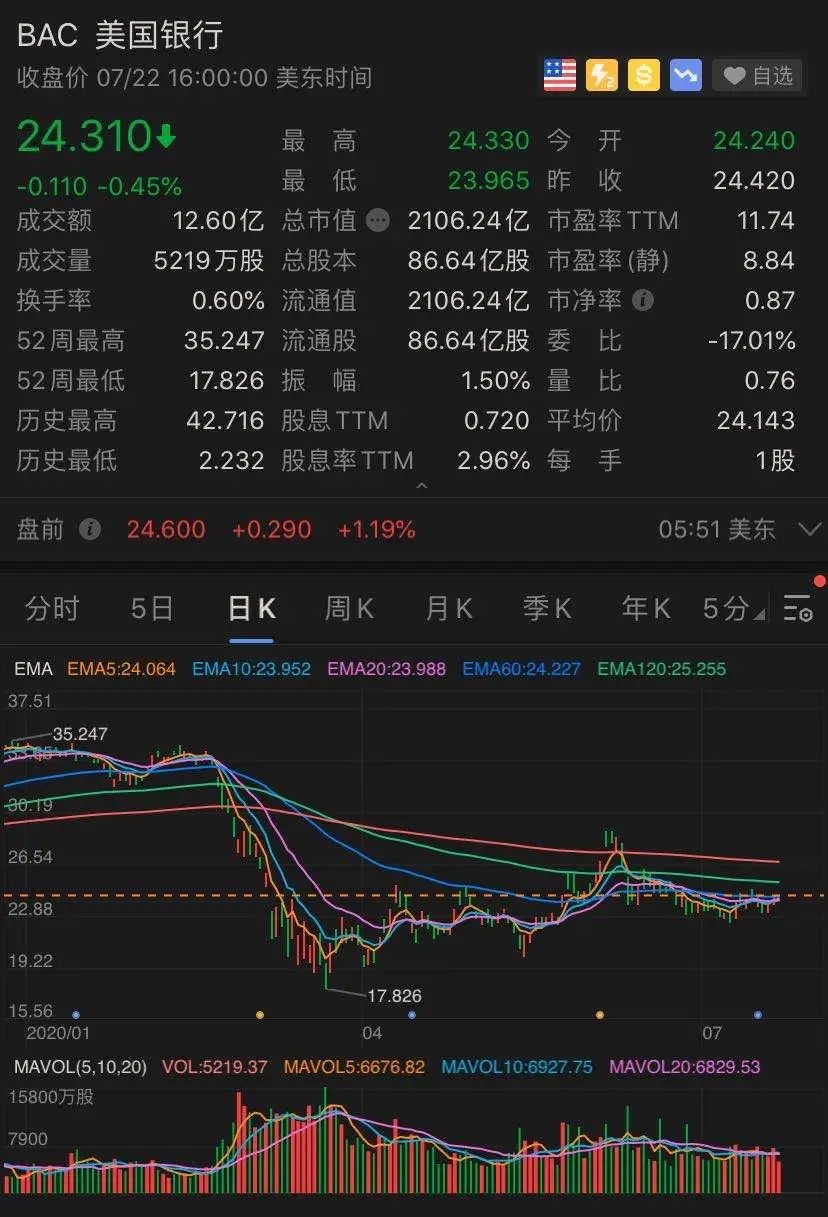Open the EMA indicator settings

tap(33, 669)
